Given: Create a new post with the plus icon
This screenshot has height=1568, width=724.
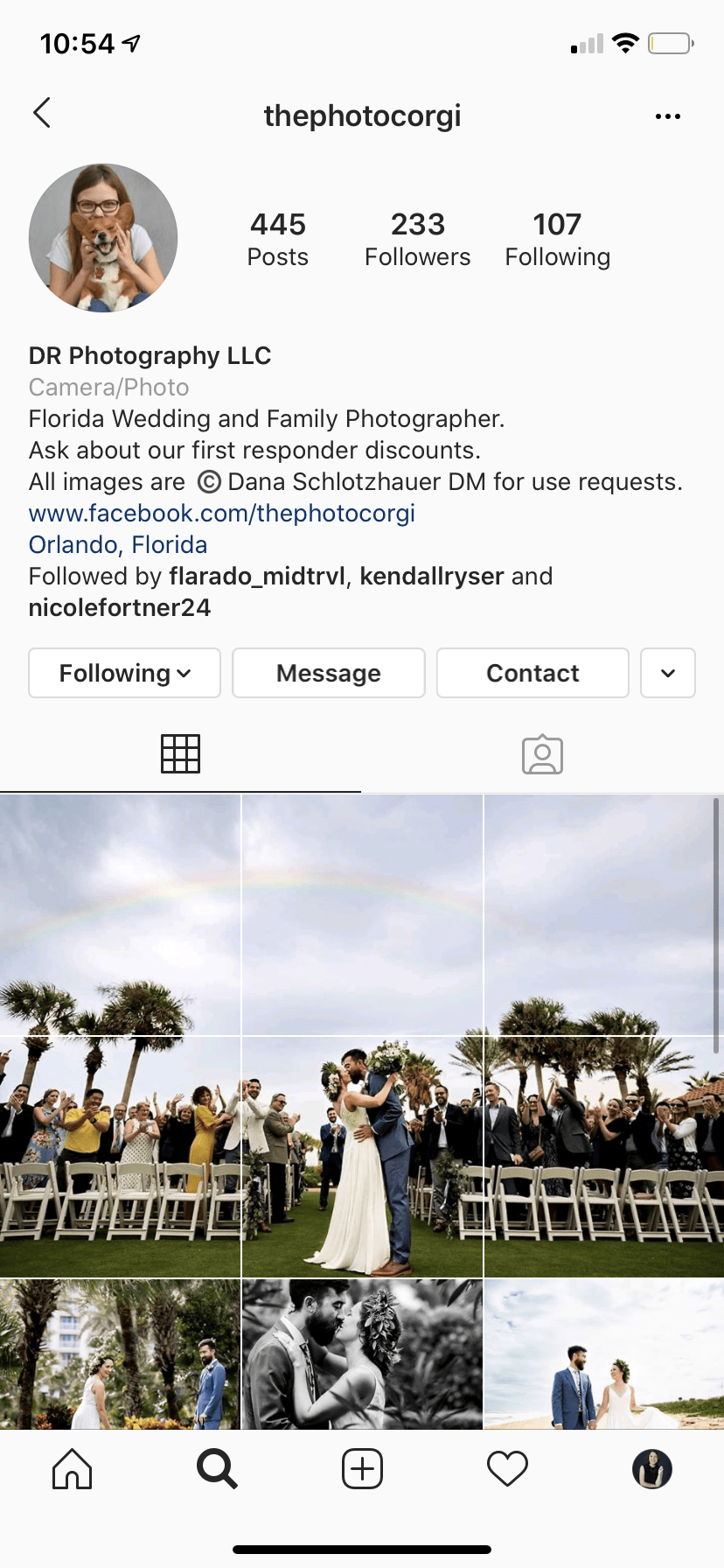Looking at the screenshot, I should point(362,1468).
